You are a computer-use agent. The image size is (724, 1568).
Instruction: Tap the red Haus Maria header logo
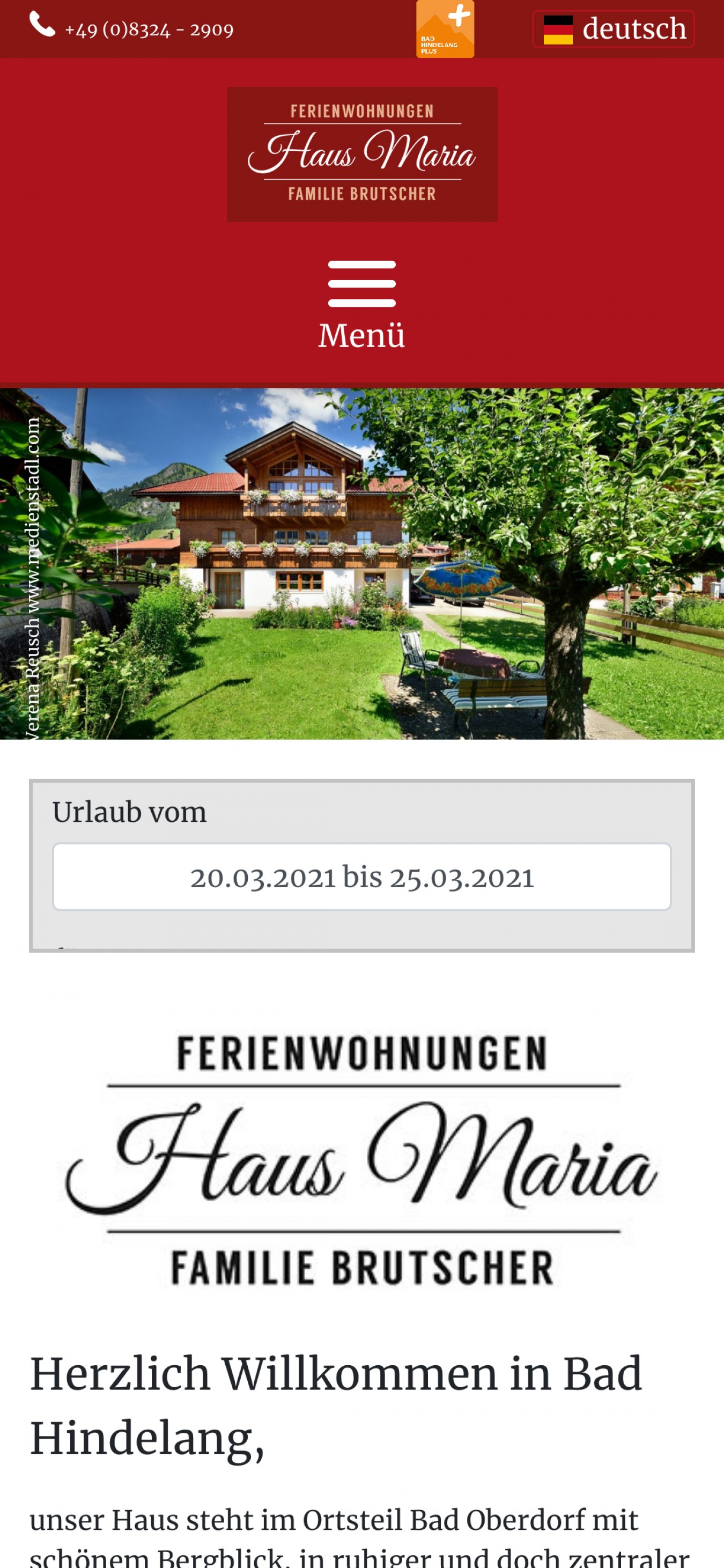click(x=362, y=154)
